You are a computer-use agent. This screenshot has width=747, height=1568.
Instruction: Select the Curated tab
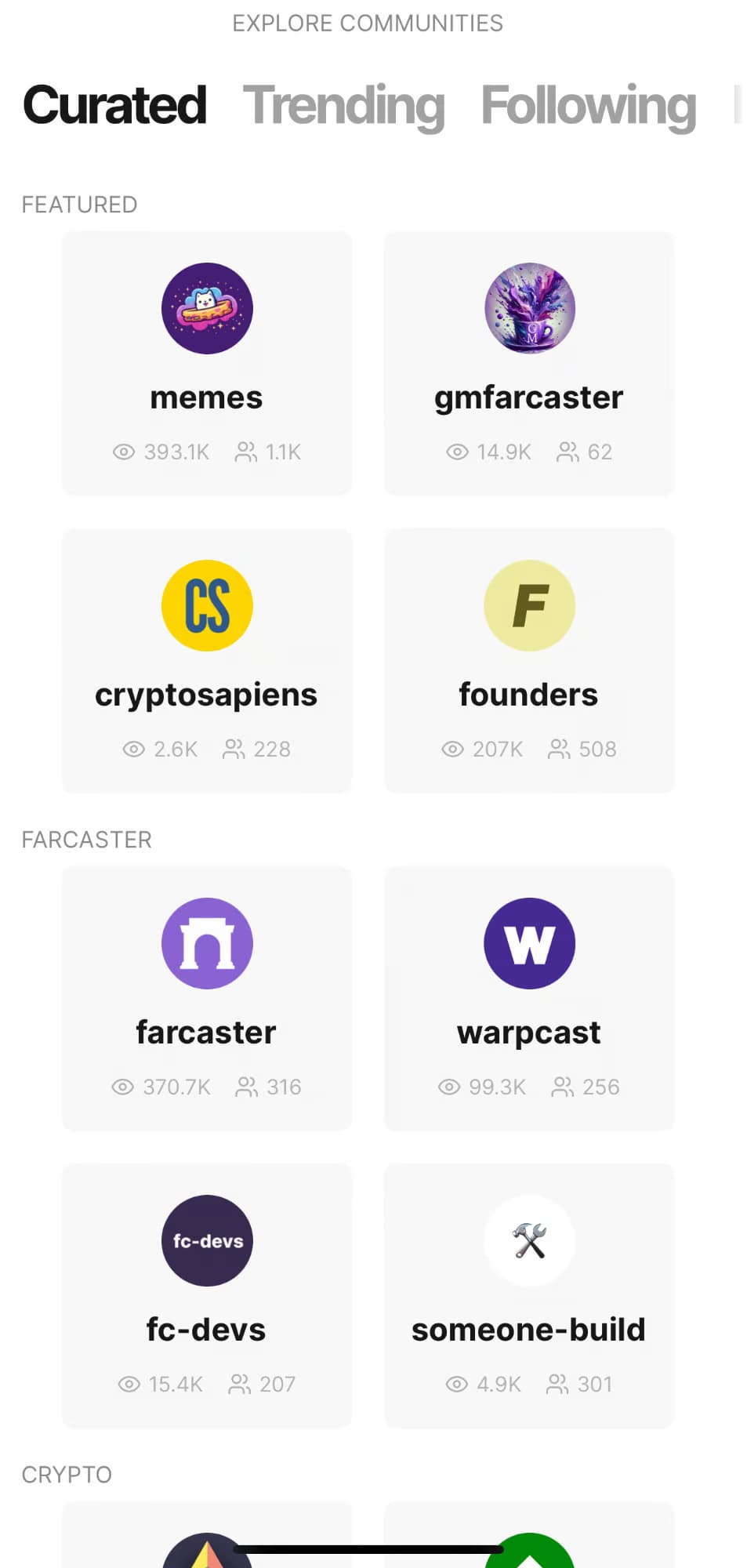click(114, 105)
